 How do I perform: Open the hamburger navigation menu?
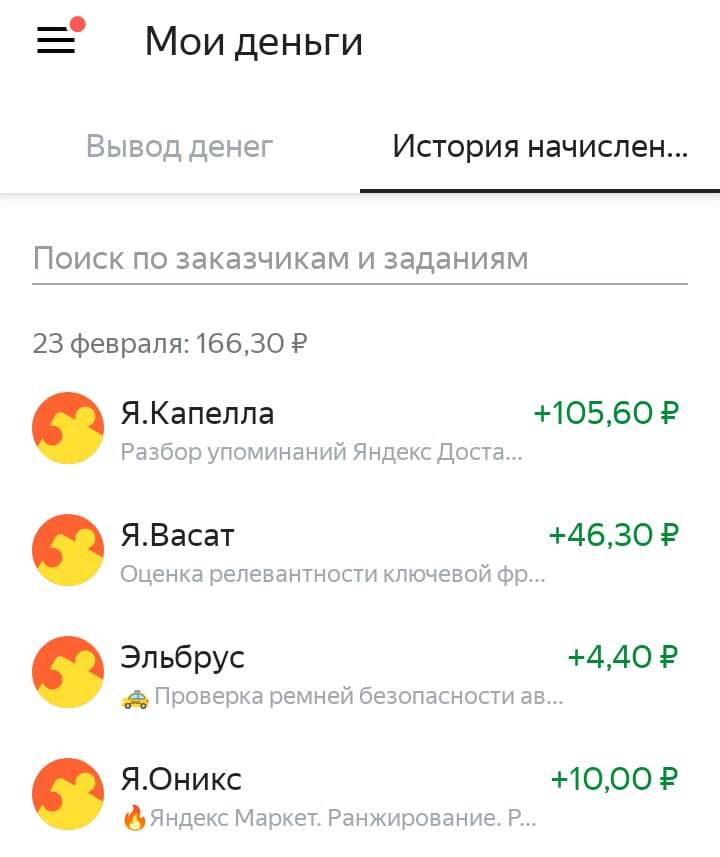55,42
